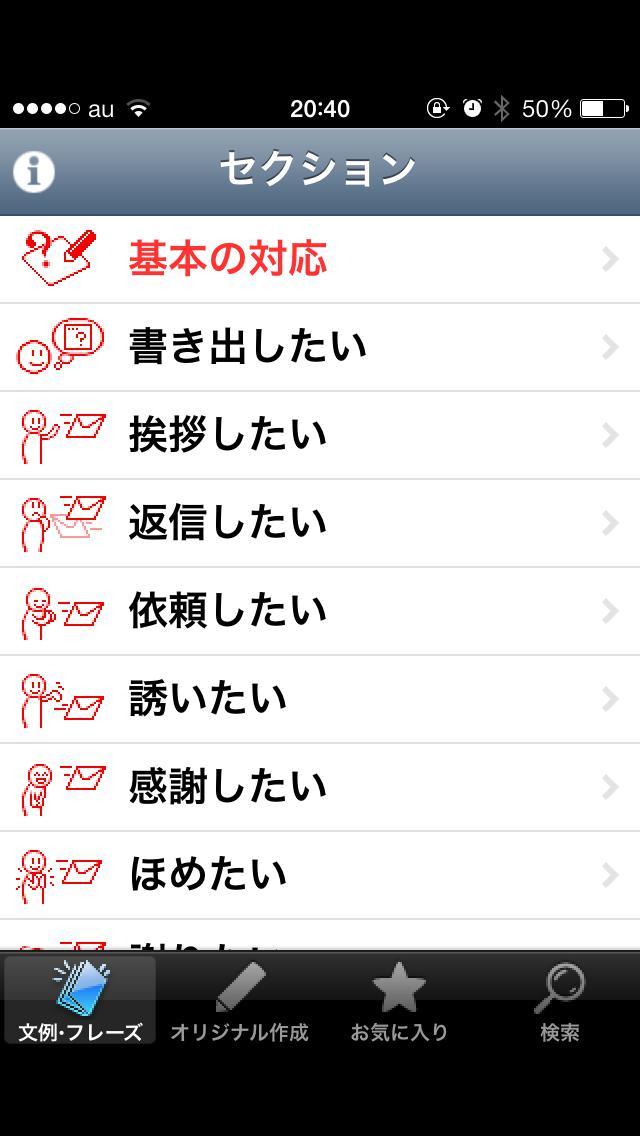Open the ほめたい section
Viewport: 640px width, 1136px height.
click(x=320, y=875)
